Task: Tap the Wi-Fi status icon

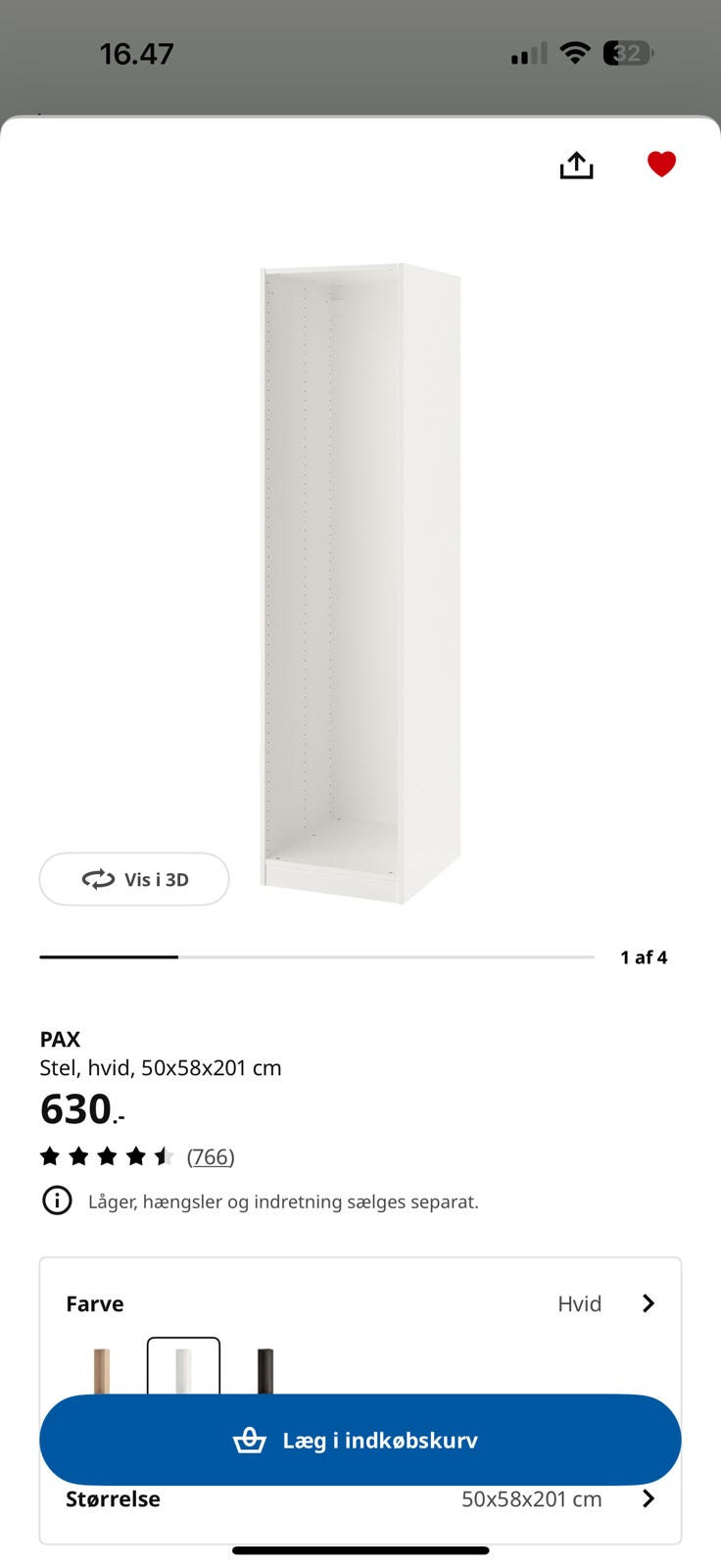Action: coord(576,54)
